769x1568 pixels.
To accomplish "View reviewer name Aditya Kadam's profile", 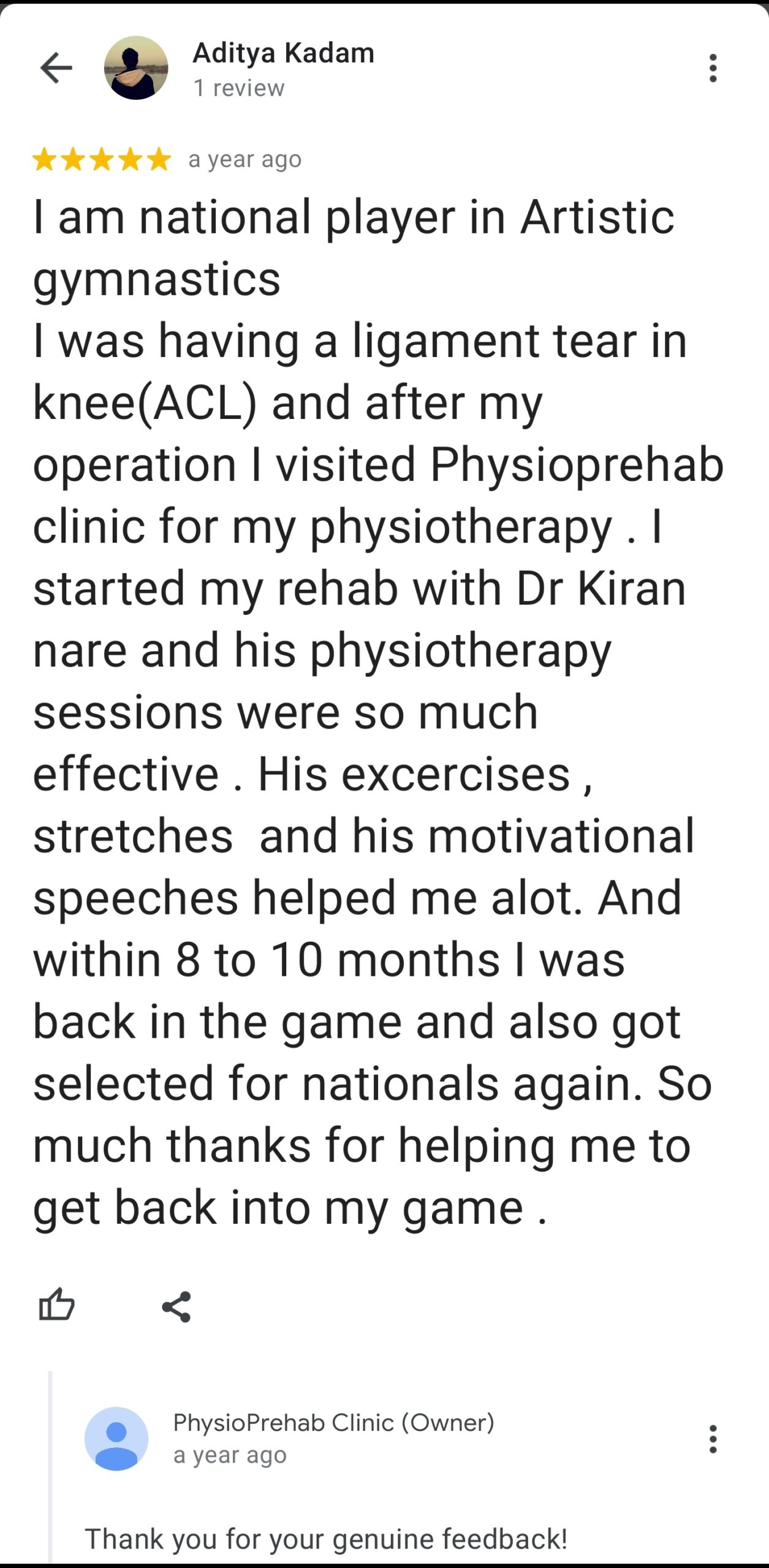I will 283,53.
